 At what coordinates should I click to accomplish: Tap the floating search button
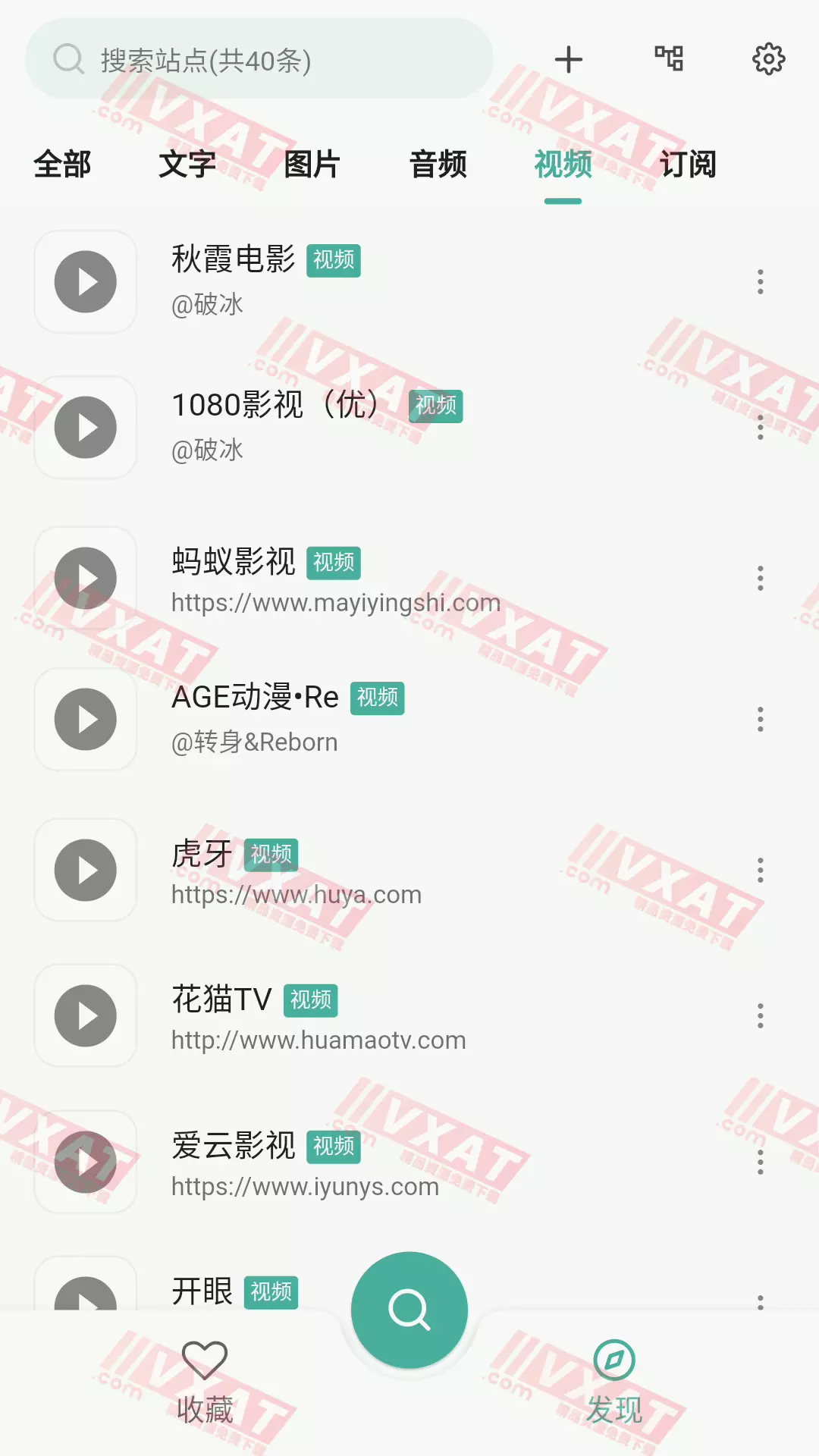(409, 1310)
